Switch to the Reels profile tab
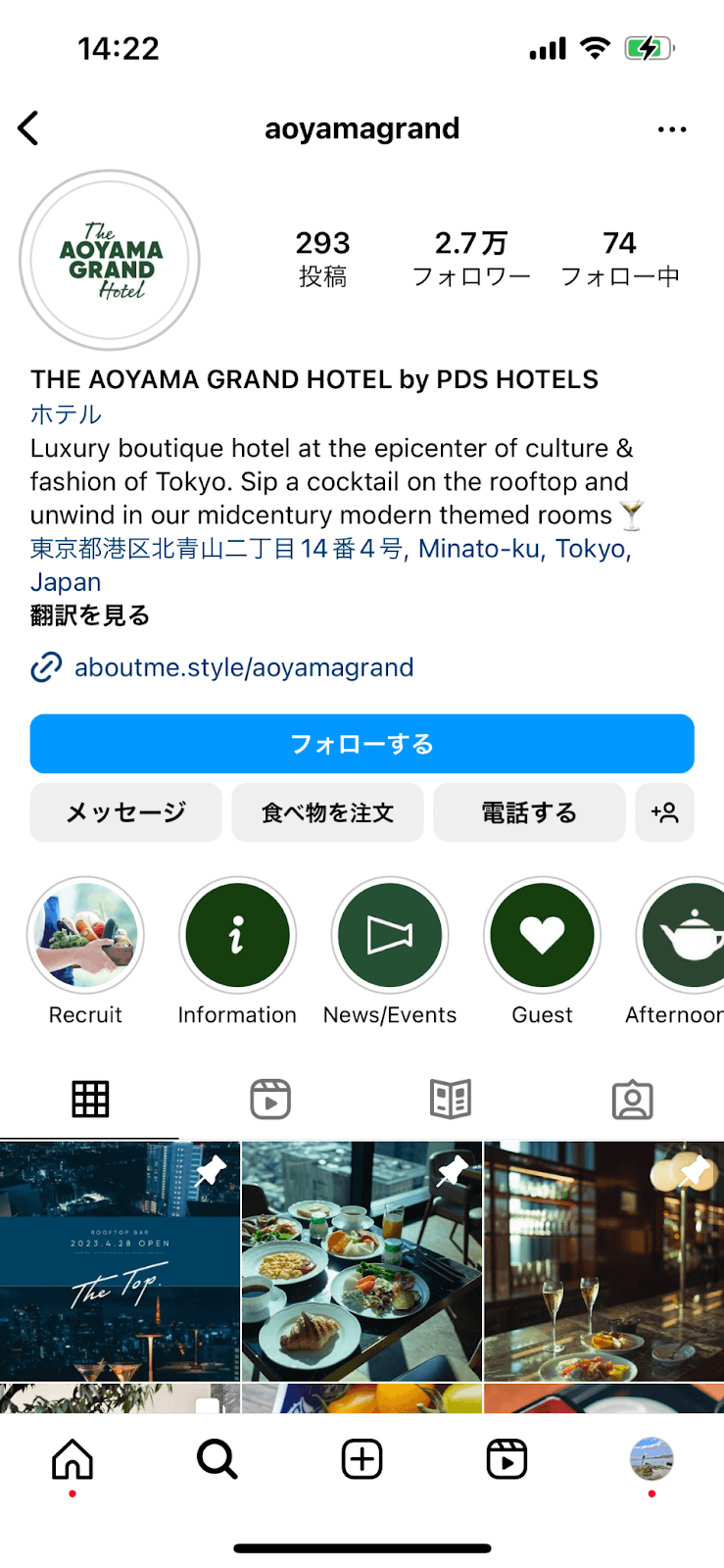724x1568 pixels. [270, 1100]
